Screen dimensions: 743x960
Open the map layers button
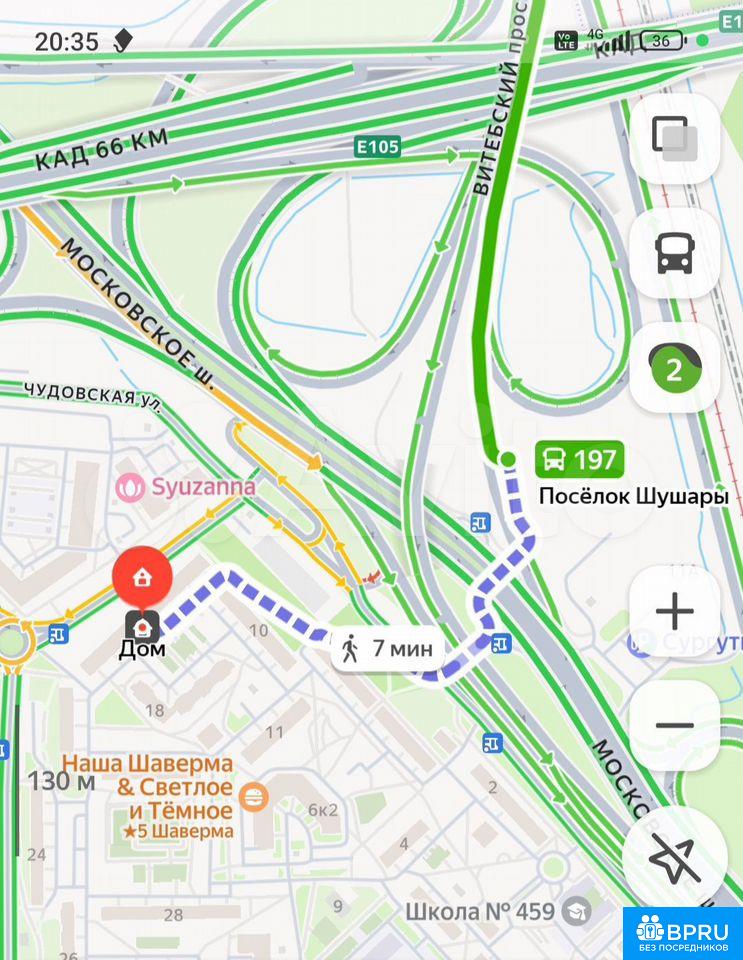674,139
